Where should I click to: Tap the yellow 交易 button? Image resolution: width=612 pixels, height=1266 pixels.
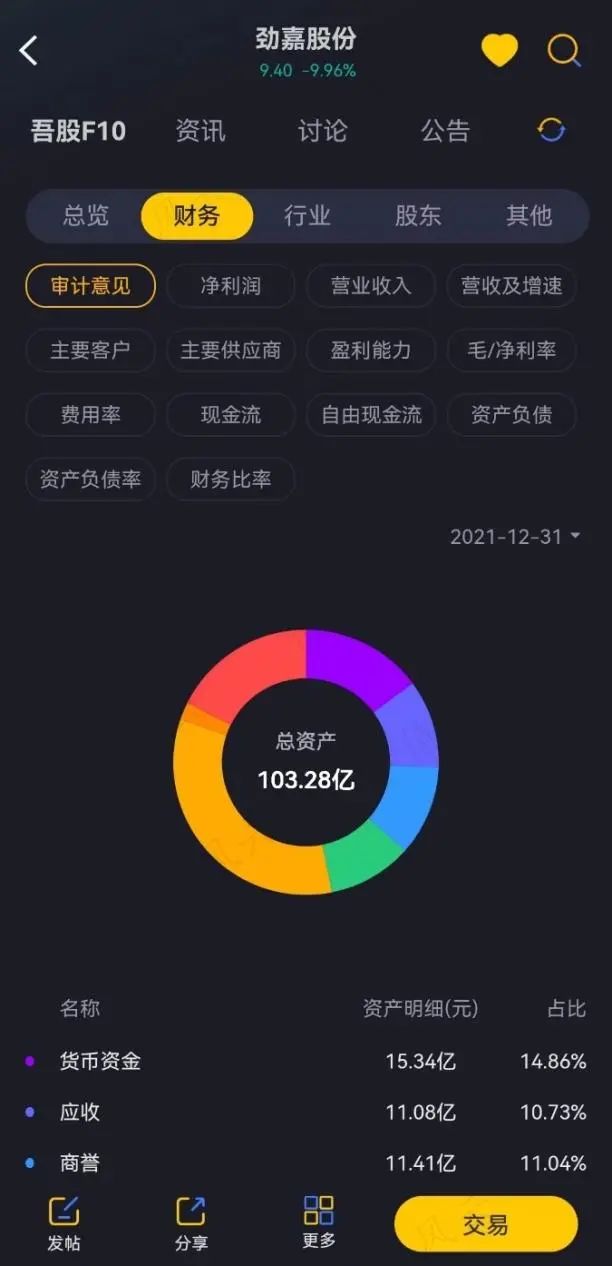pos(486,1224)
